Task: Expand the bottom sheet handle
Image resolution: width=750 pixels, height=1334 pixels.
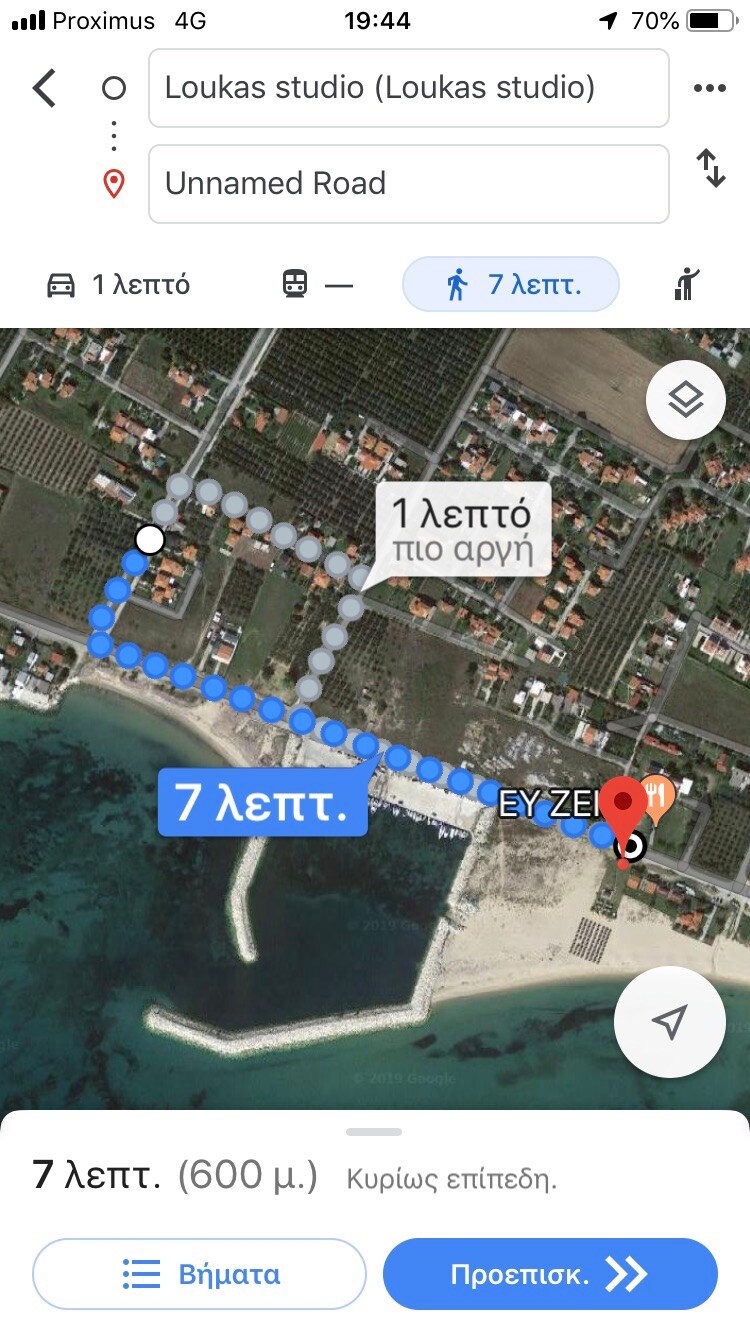Action: tap(374, 1132)
